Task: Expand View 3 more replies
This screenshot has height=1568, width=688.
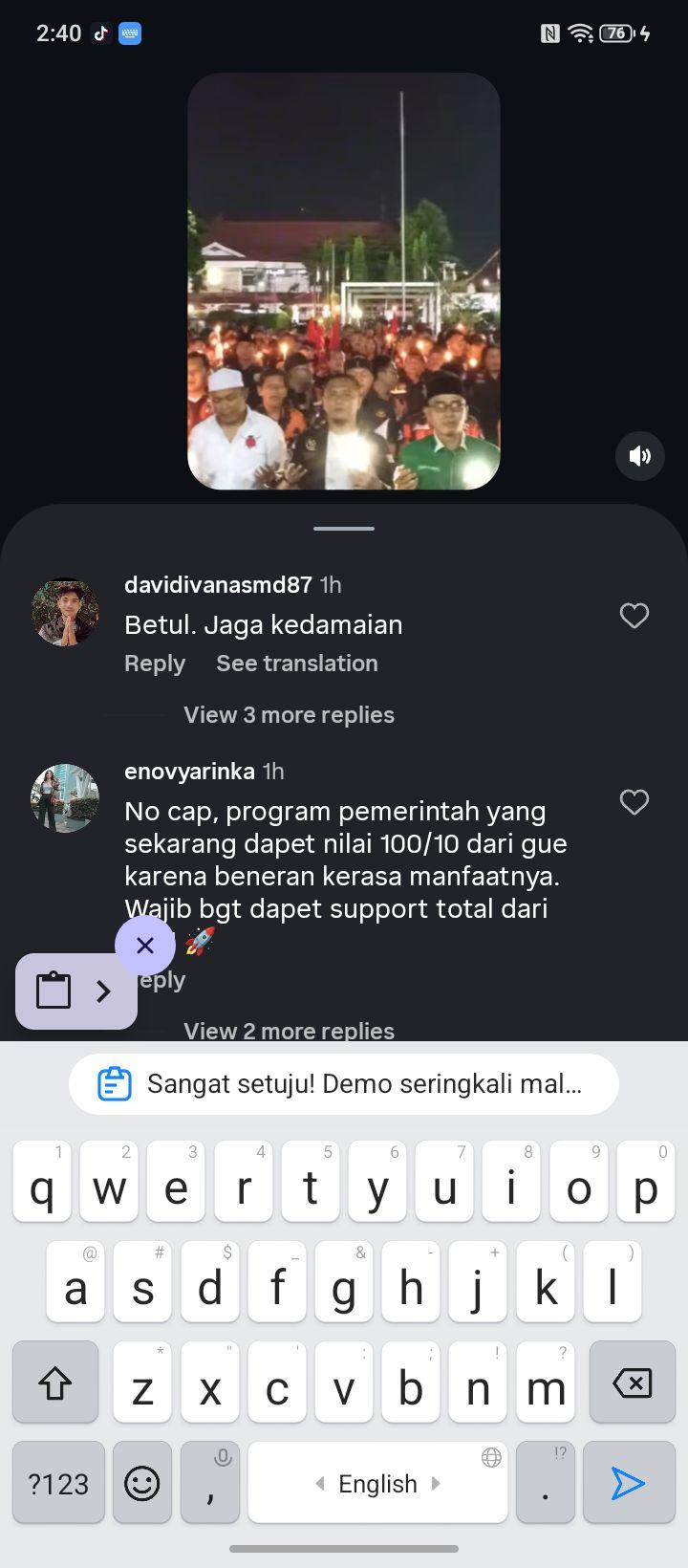Action: [x=289, y=715]
